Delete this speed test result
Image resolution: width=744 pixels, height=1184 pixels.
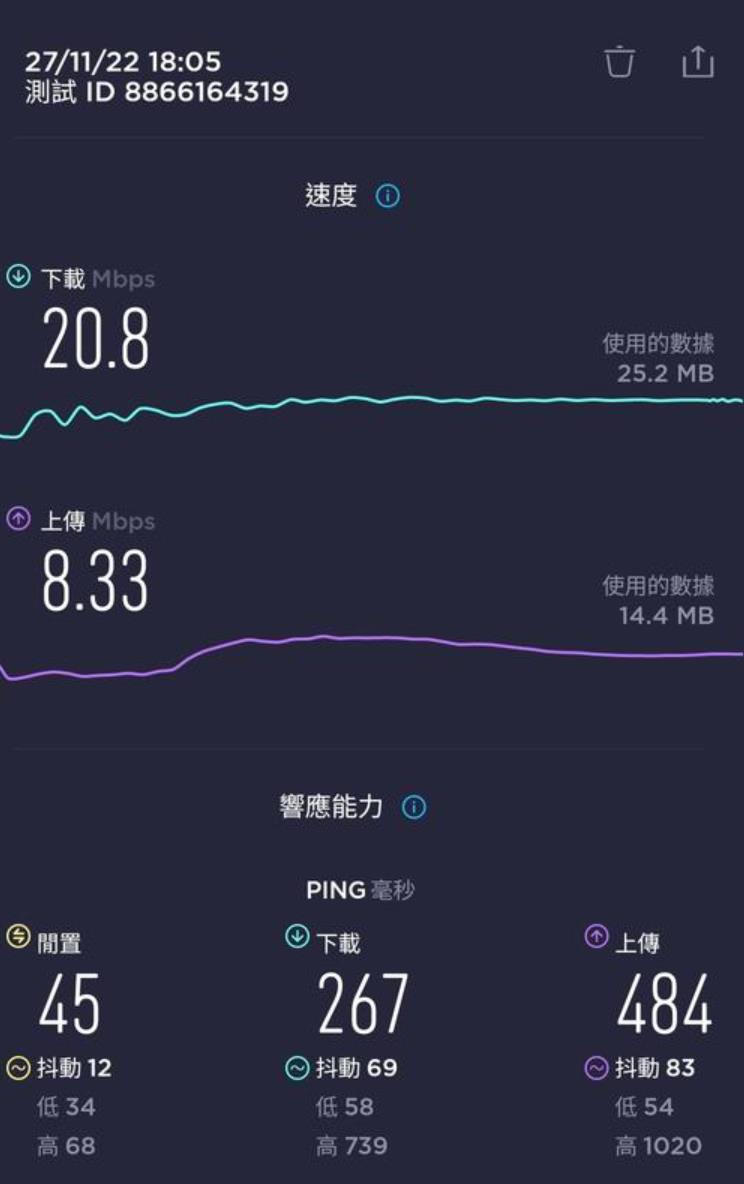pyautogui.click(x=619, y=62)
